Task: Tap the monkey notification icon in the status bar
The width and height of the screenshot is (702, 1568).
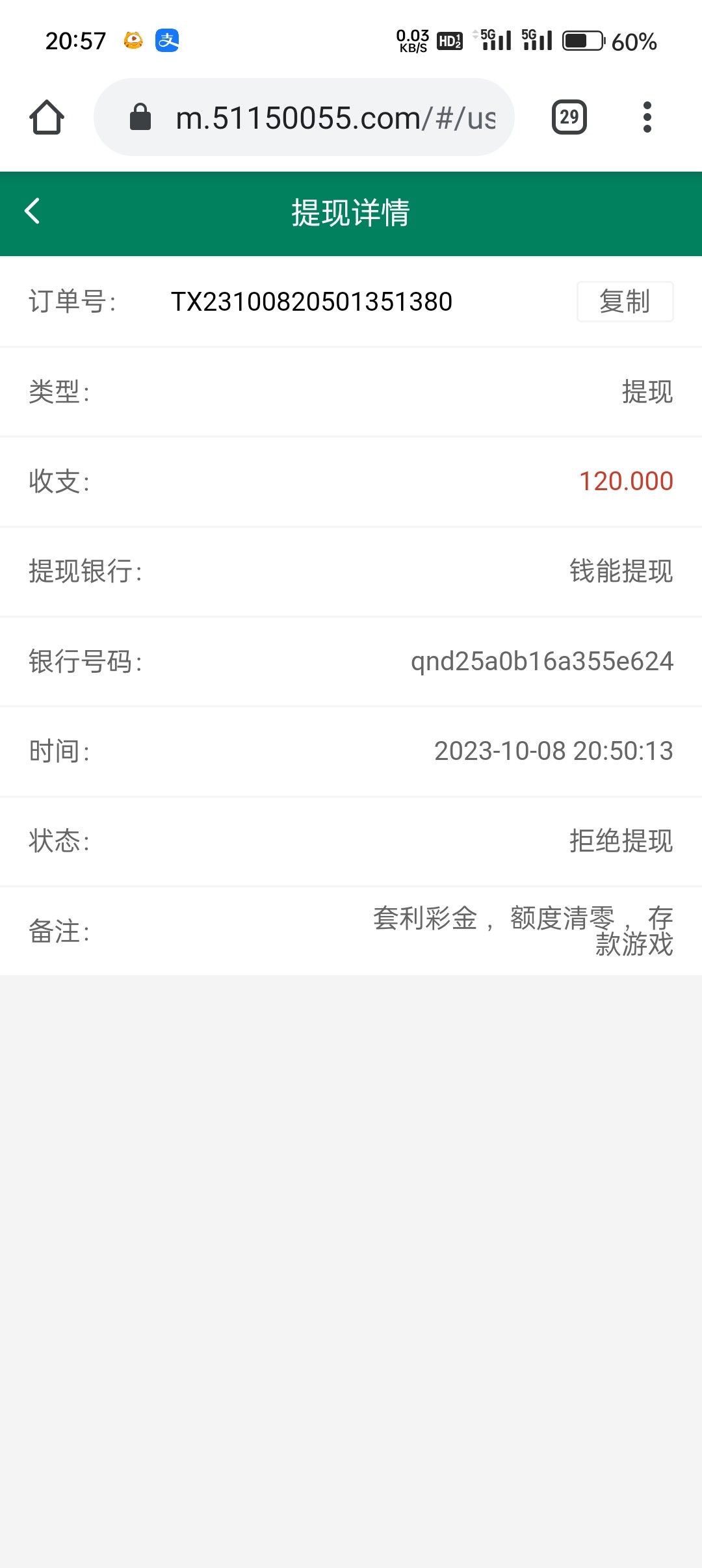Action: pos(132,40)
